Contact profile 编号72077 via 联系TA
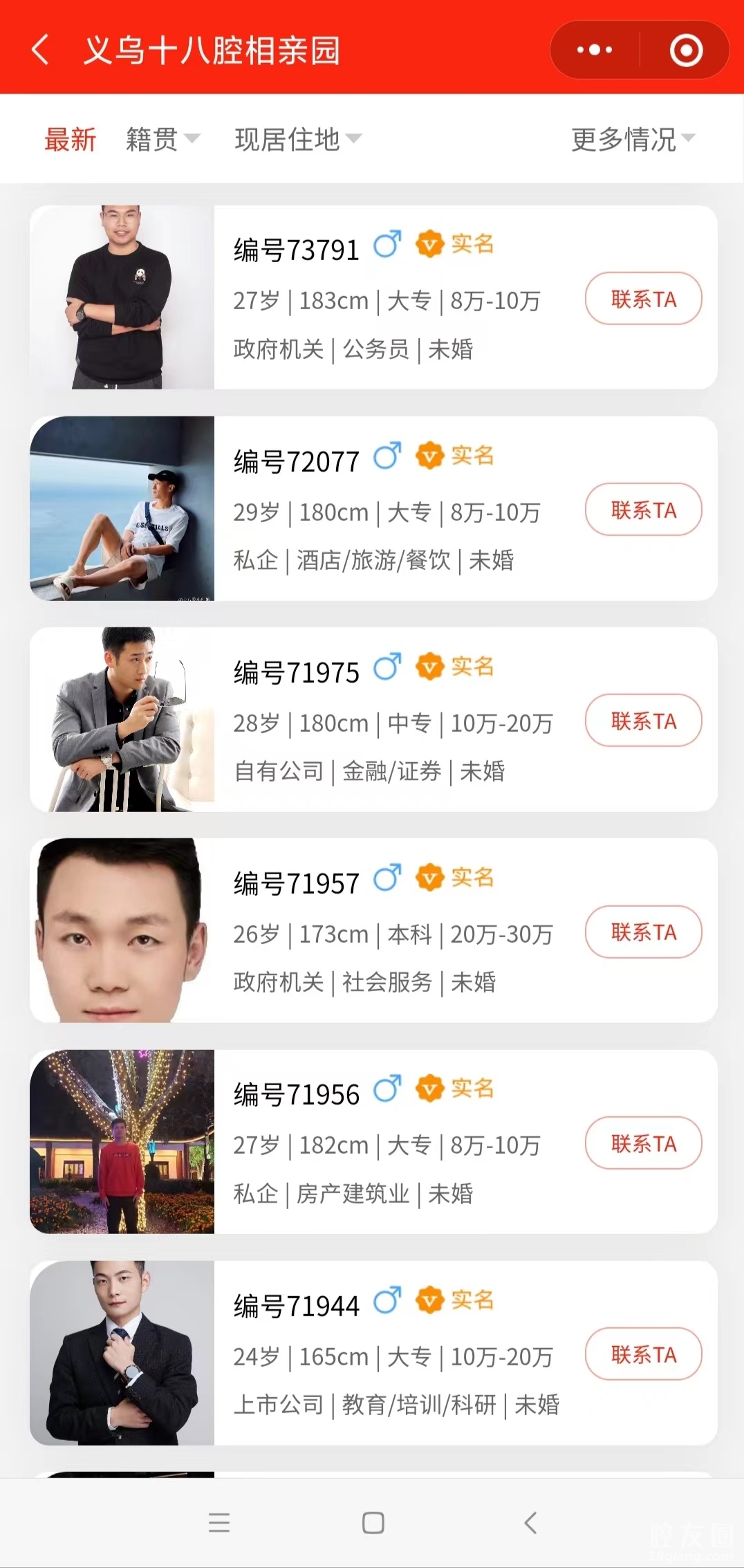The image size is (744, 1568). pos(643,510)
